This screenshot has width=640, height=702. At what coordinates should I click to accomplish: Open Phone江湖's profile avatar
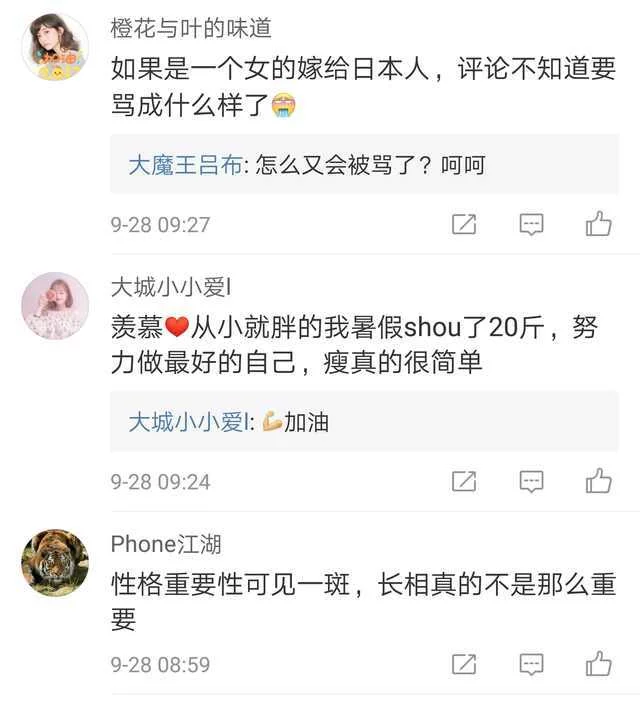click(55, 563)
